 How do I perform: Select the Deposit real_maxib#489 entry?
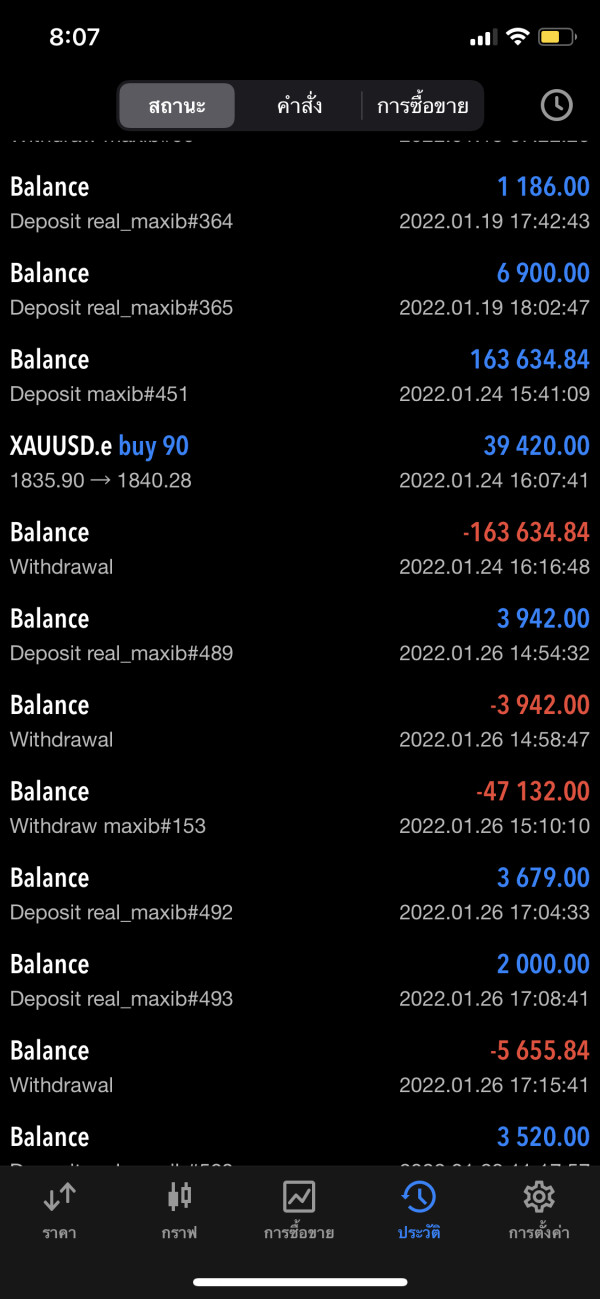[300, 634]
